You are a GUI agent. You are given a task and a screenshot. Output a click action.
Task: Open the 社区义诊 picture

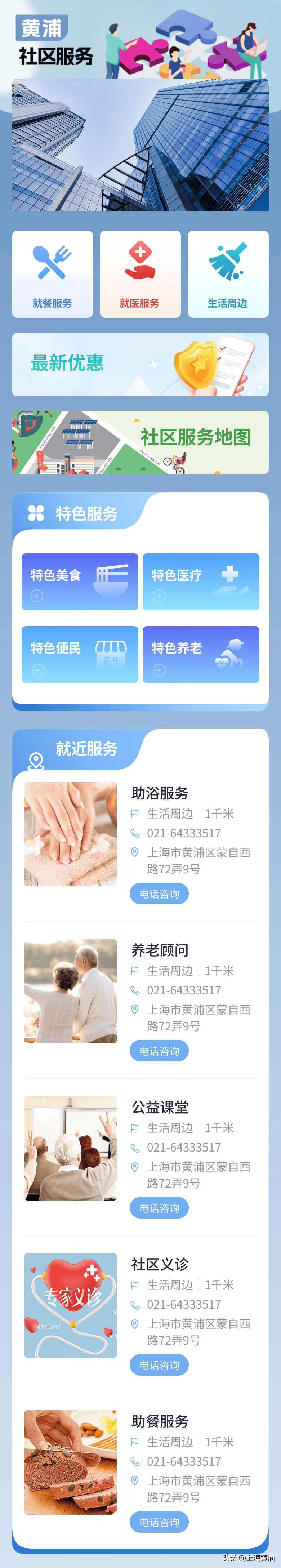[x=71, y=1304]
